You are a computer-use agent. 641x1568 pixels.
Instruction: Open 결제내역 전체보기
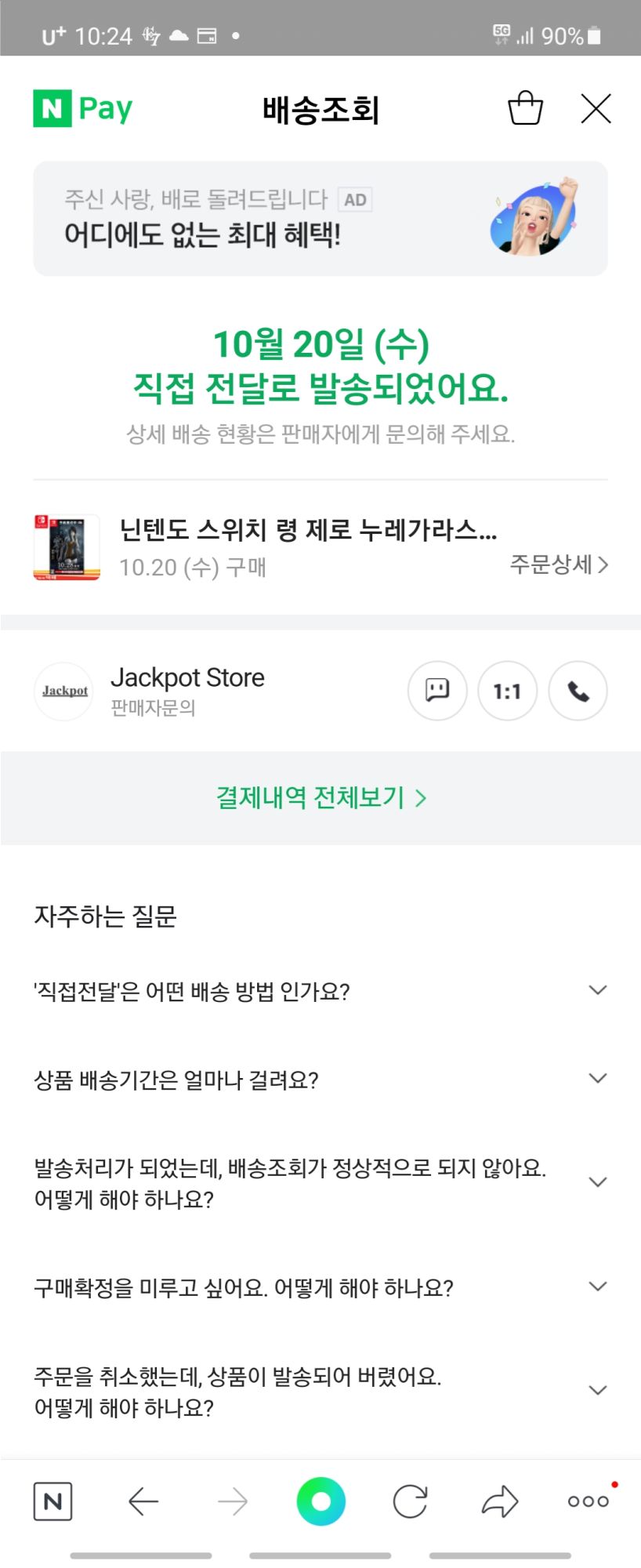320,798
